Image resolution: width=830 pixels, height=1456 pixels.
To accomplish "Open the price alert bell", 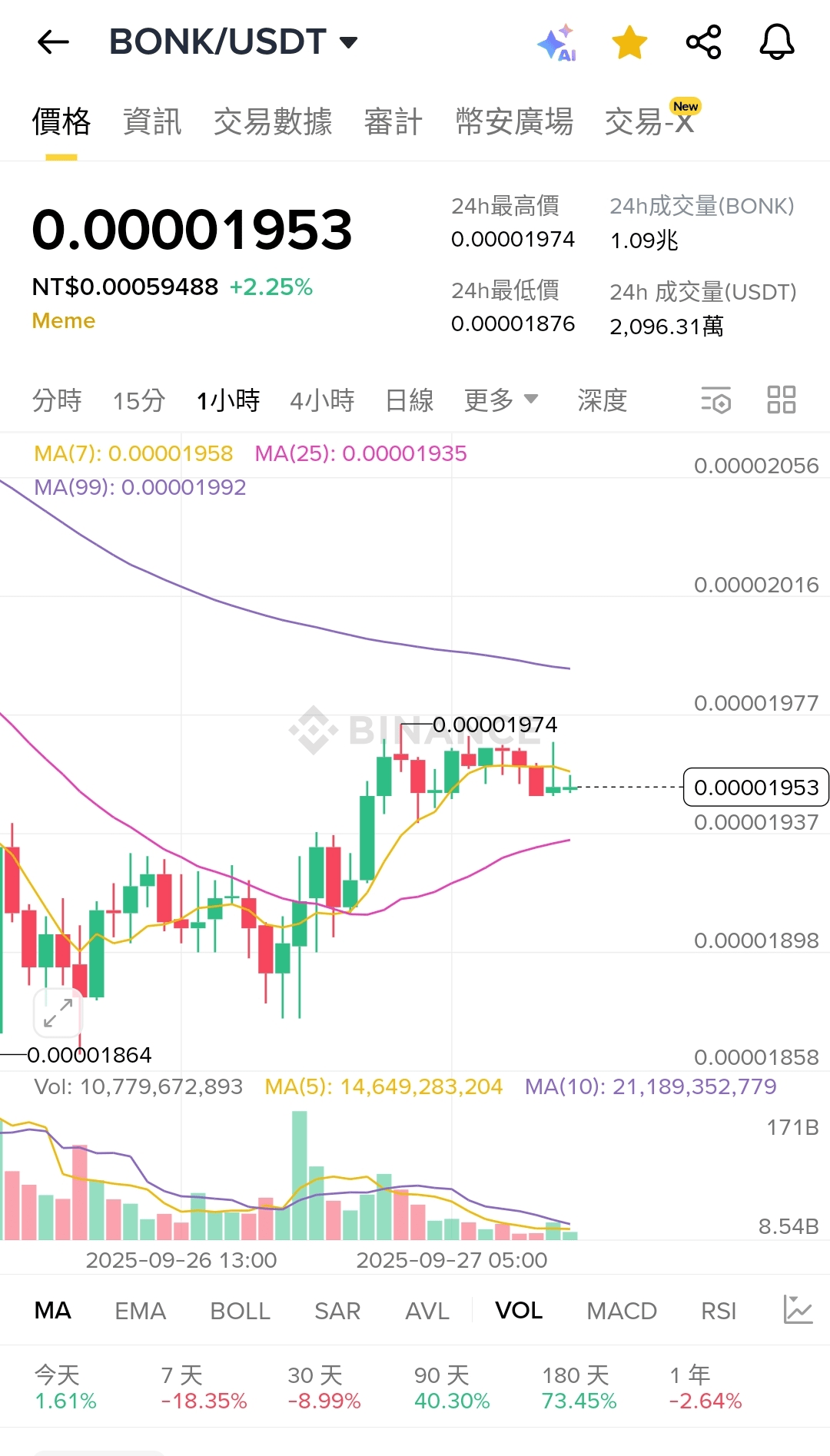I will (x=776, y=41).
